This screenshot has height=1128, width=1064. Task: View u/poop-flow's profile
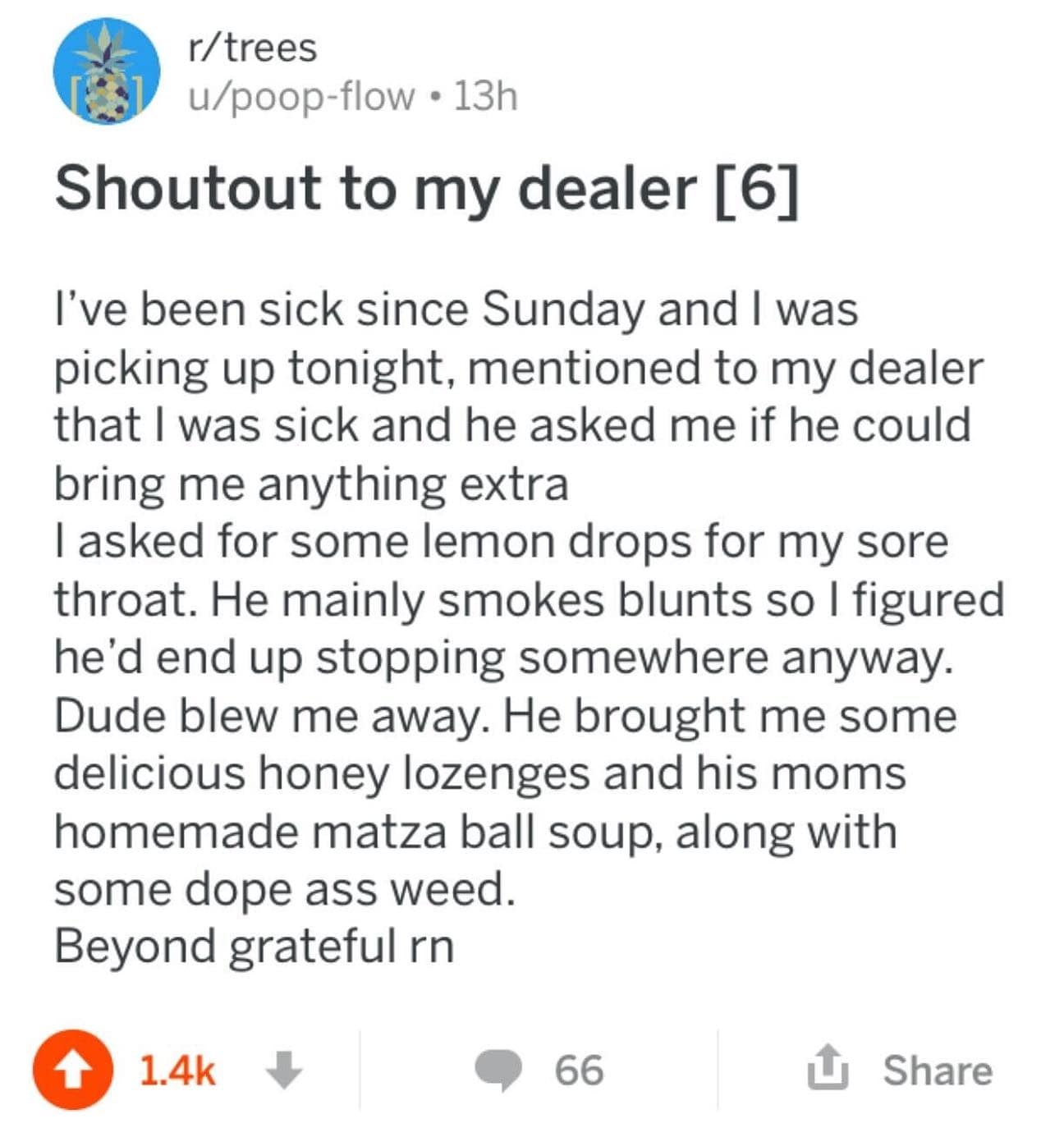point(301,97)
